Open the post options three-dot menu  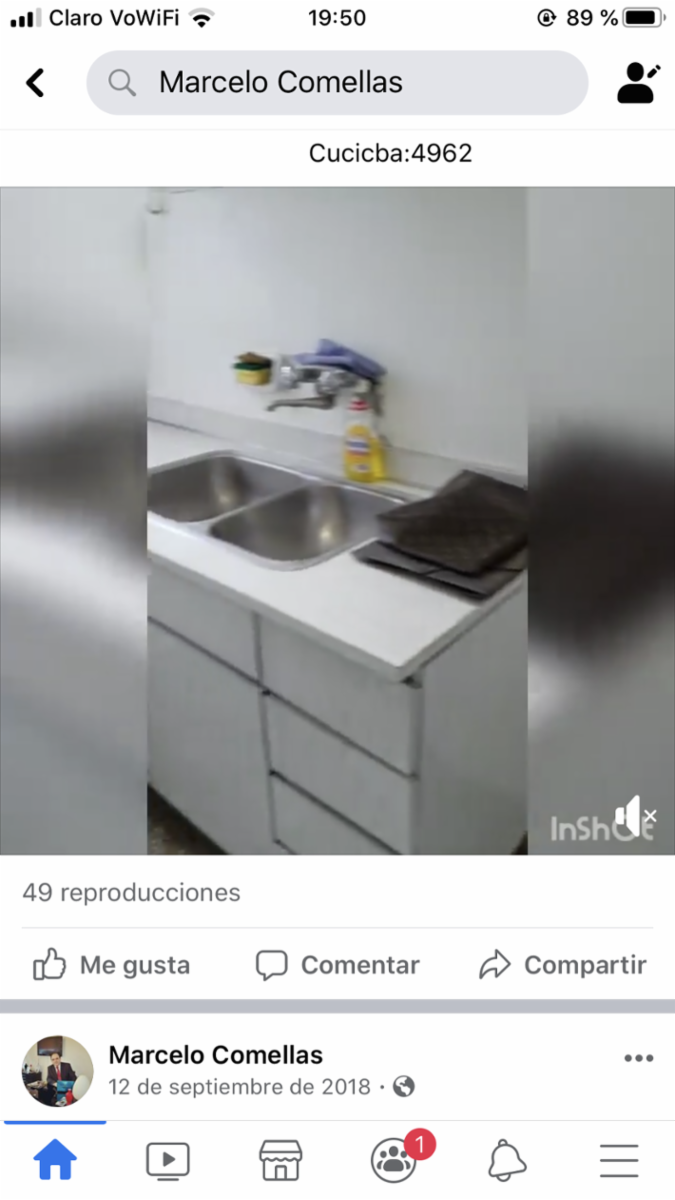pyautogui.click(x=638, y=1058)
